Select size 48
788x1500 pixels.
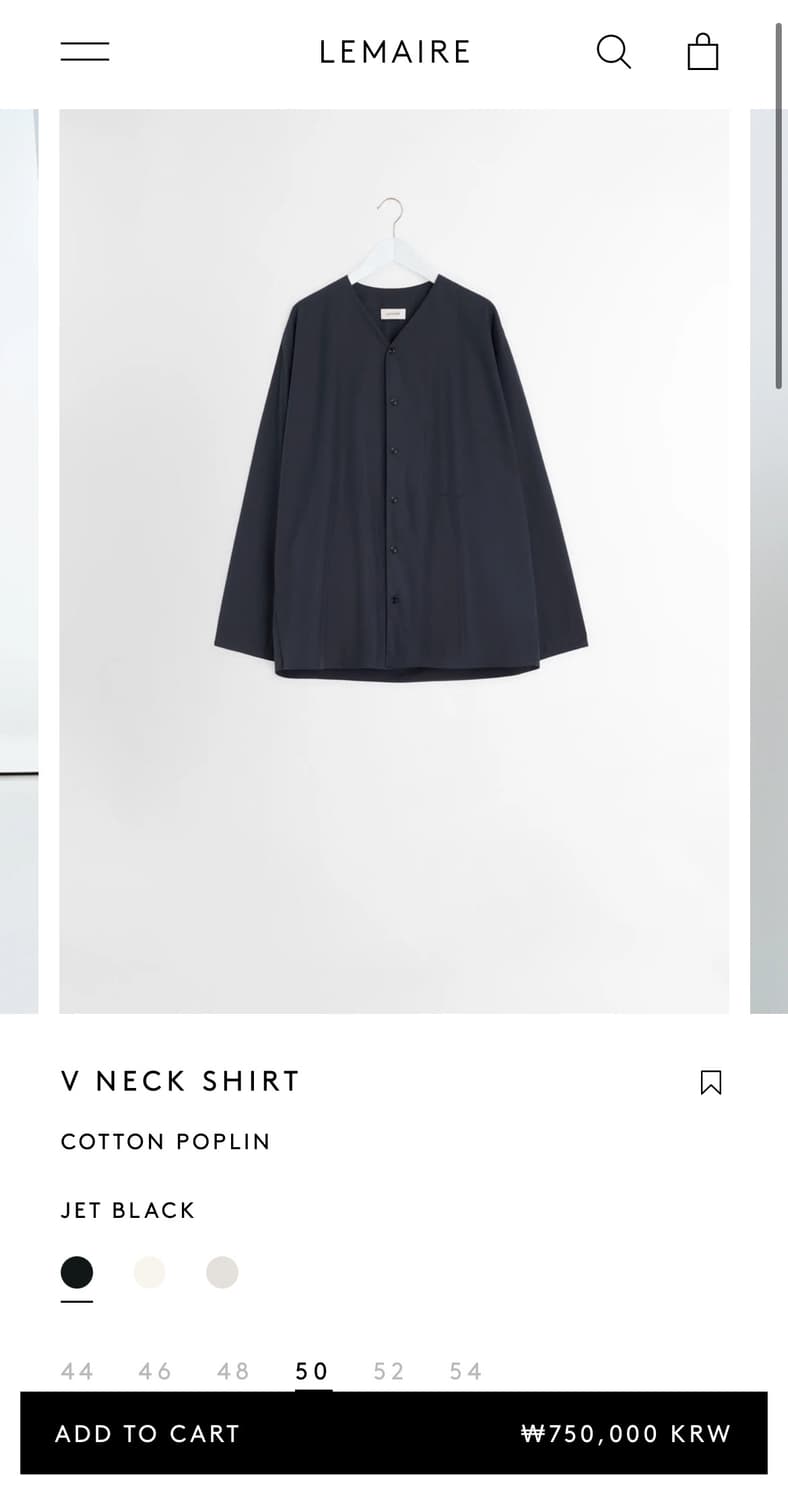pyautogui.click(x=233, y=1371)
